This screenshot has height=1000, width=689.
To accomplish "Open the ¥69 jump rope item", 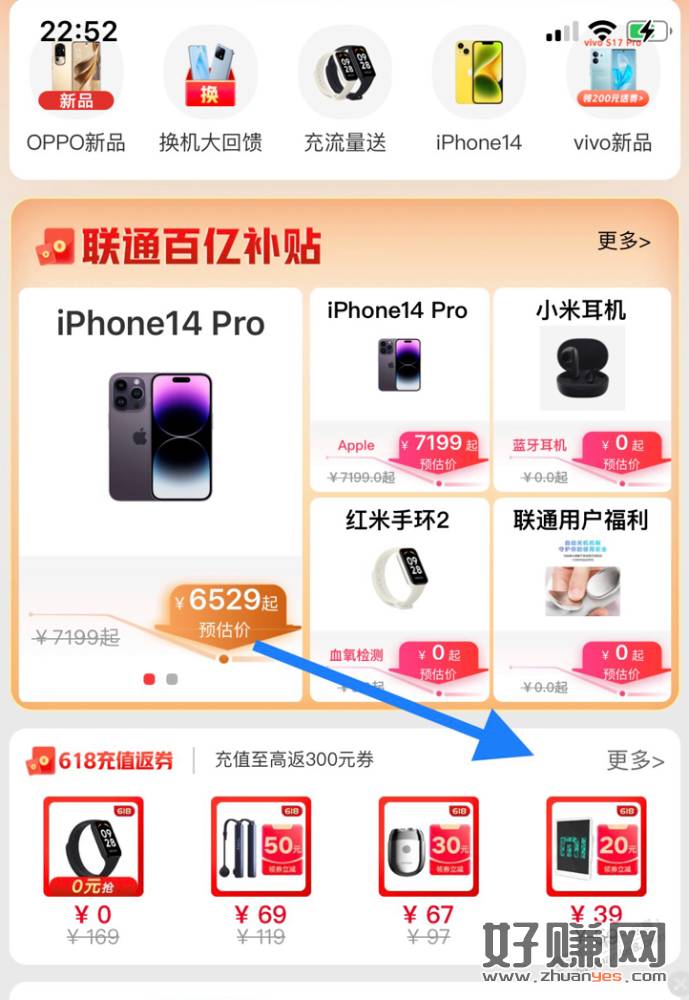I will [260, 865].
